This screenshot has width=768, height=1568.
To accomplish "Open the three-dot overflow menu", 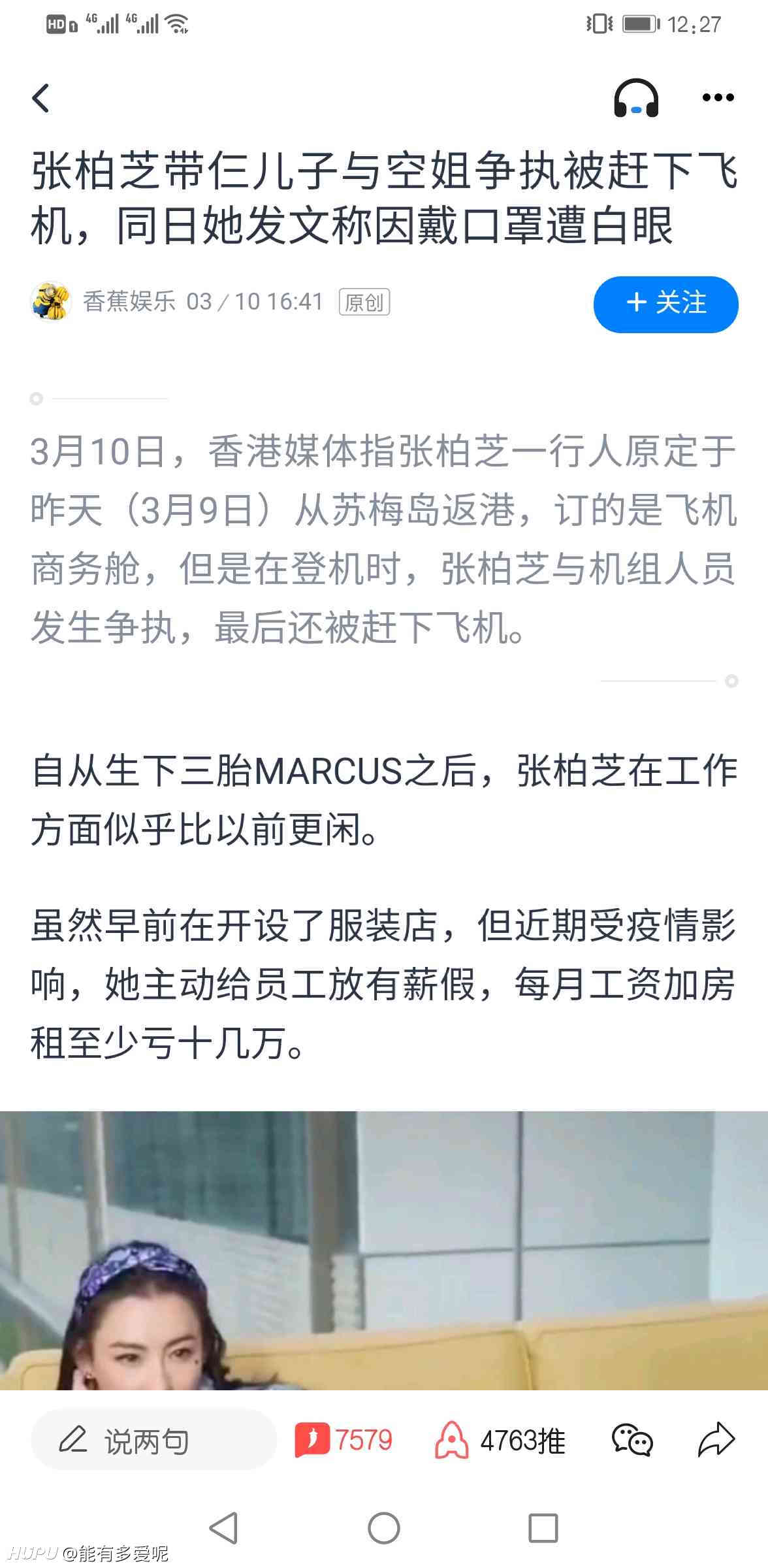I will click(x=718, y=98).
